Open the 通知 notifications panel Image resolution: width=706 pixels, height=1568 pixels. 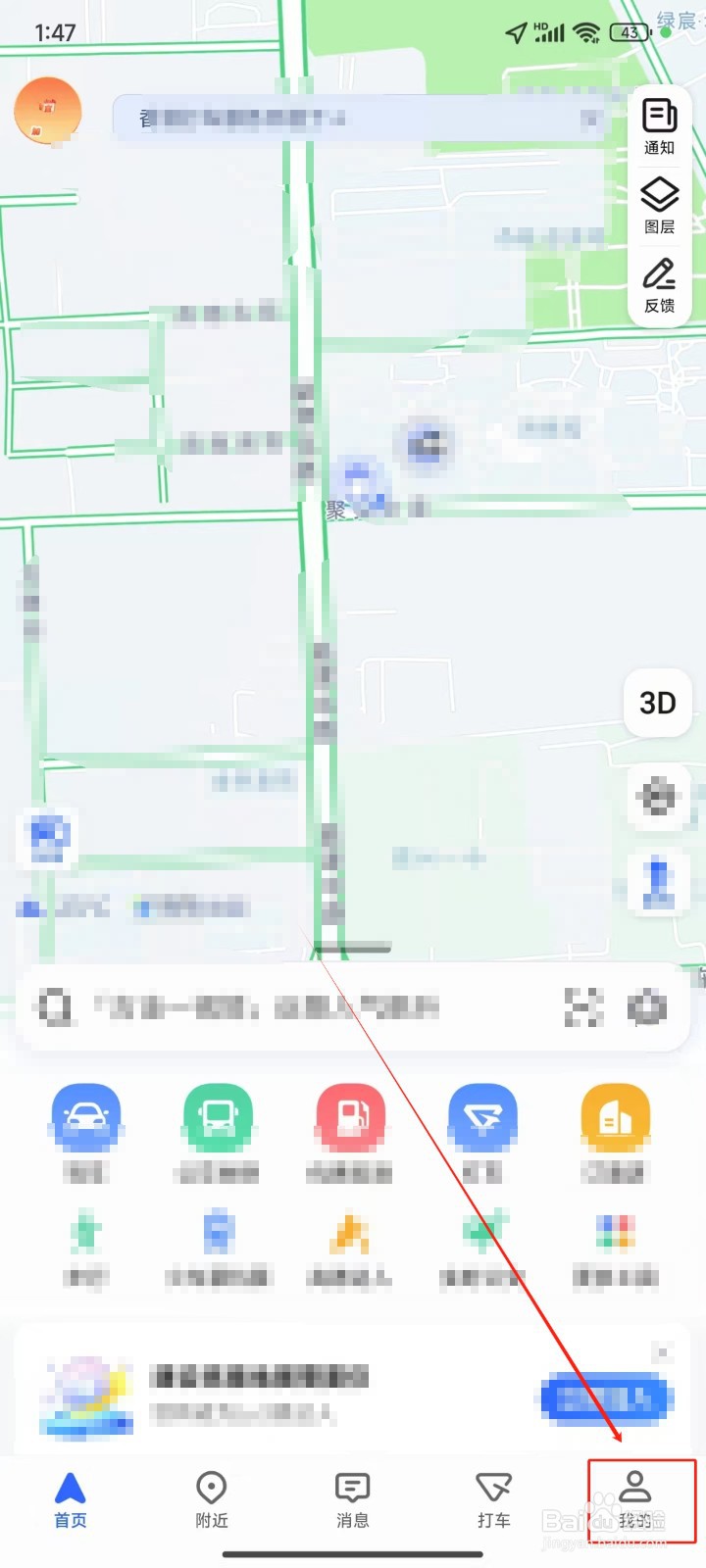658,122
